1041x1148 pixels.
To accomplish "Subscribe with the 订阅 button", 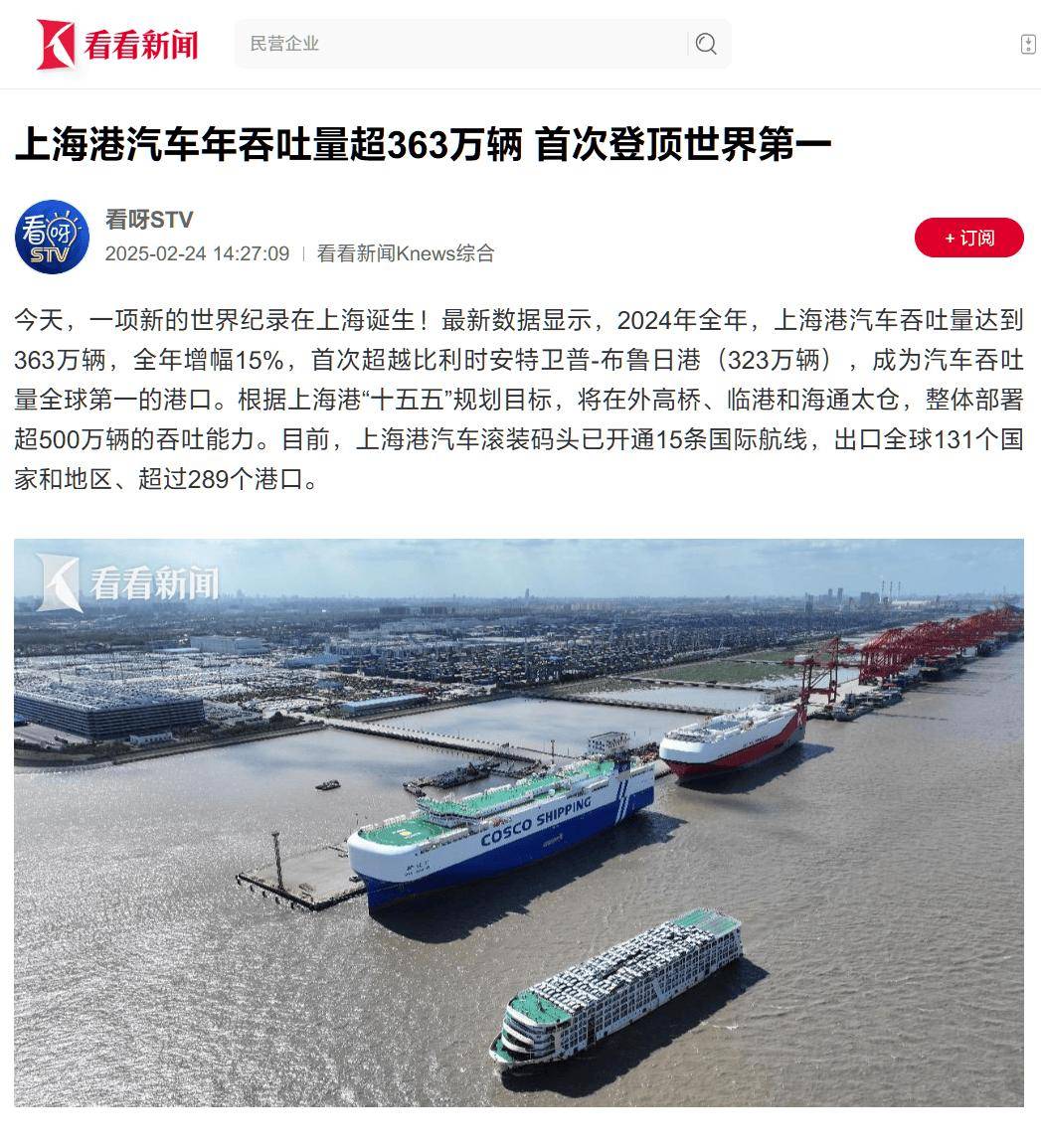I will [968, 238].
